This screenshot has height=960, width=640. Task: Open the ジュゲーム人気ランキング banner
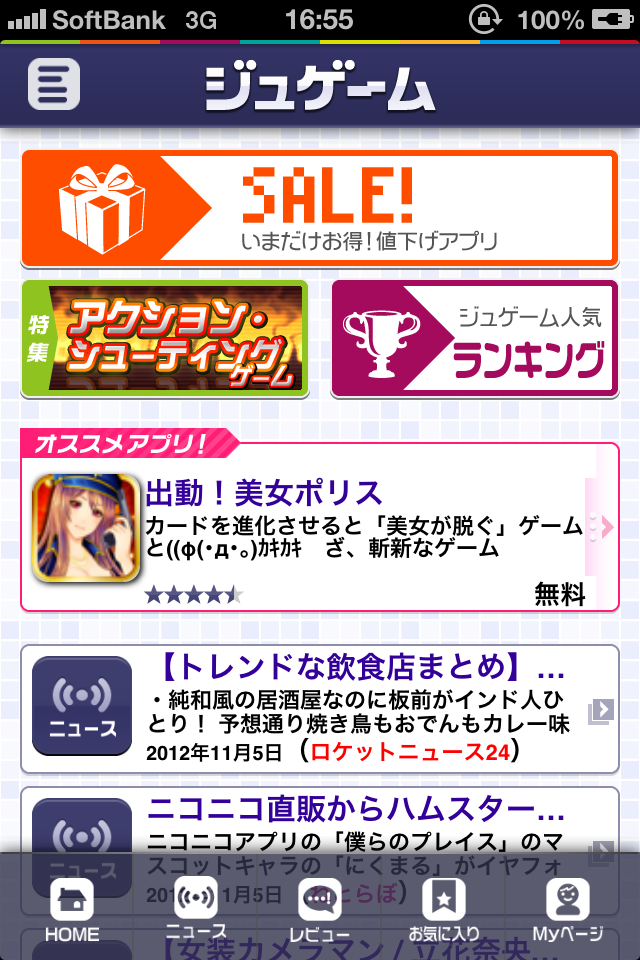tap(474, 338)
